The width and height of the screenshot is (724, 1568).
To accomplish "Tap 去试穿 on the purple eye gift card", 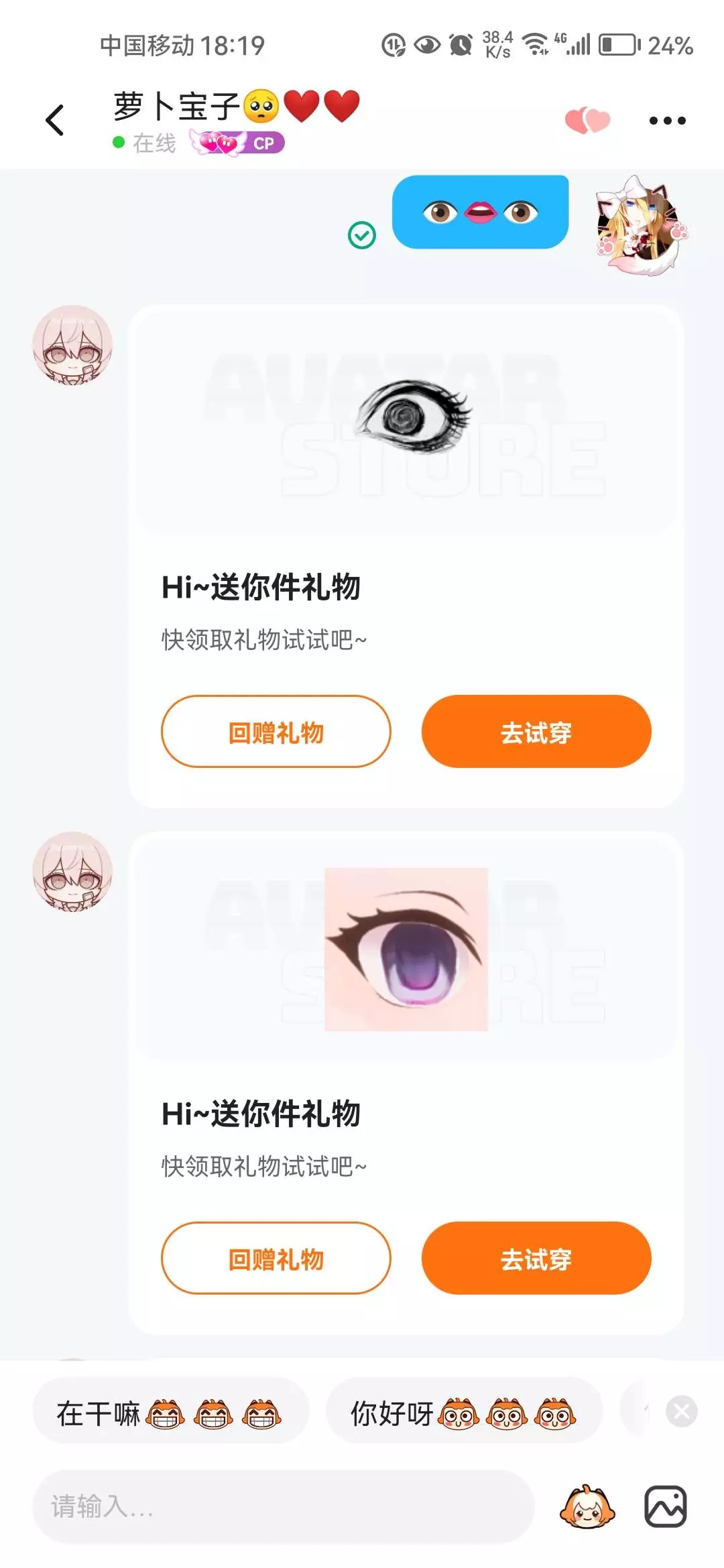I will (x=536, y=1258).
